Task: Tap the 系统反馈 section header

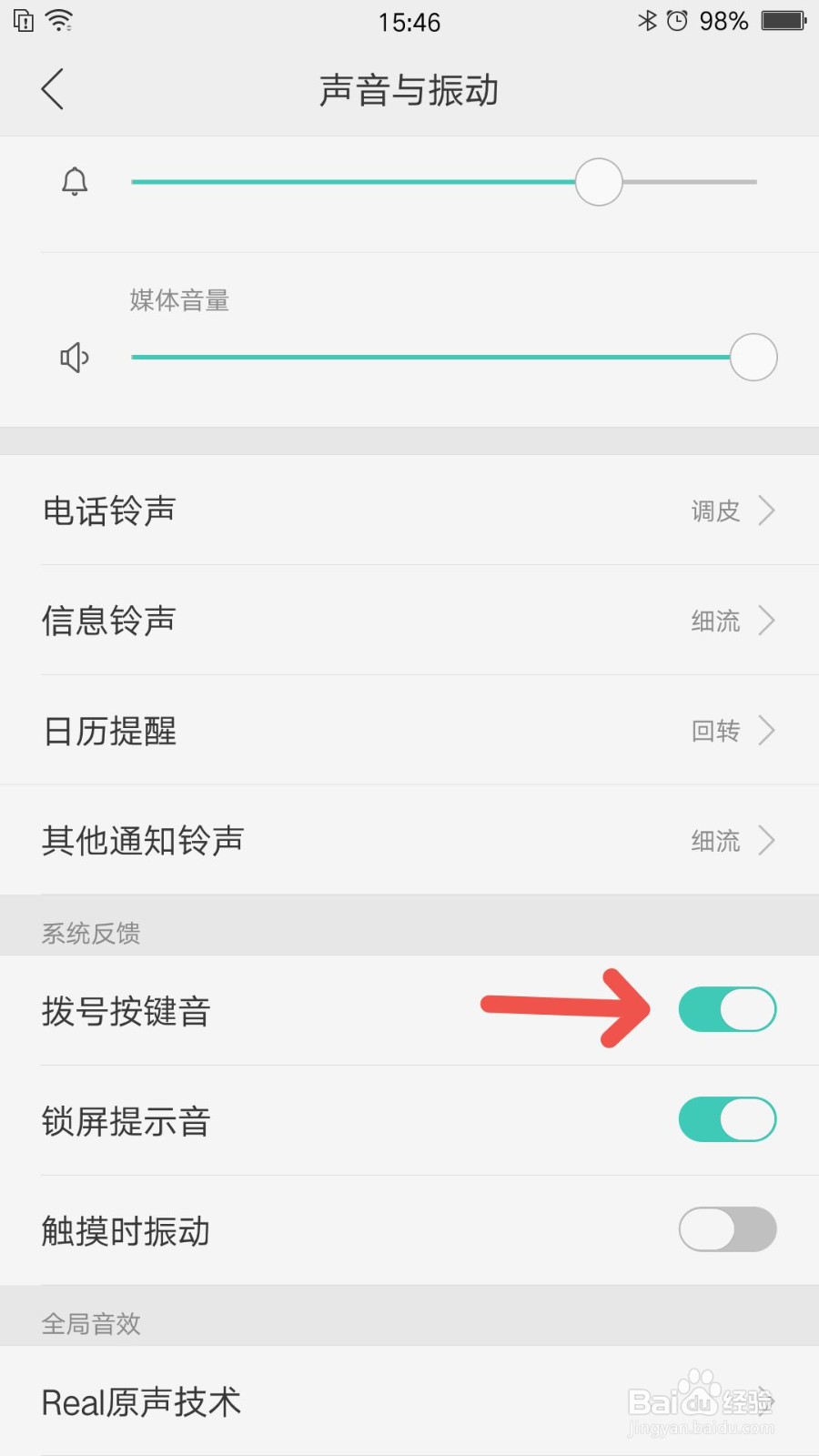Action: coord(91,934)
